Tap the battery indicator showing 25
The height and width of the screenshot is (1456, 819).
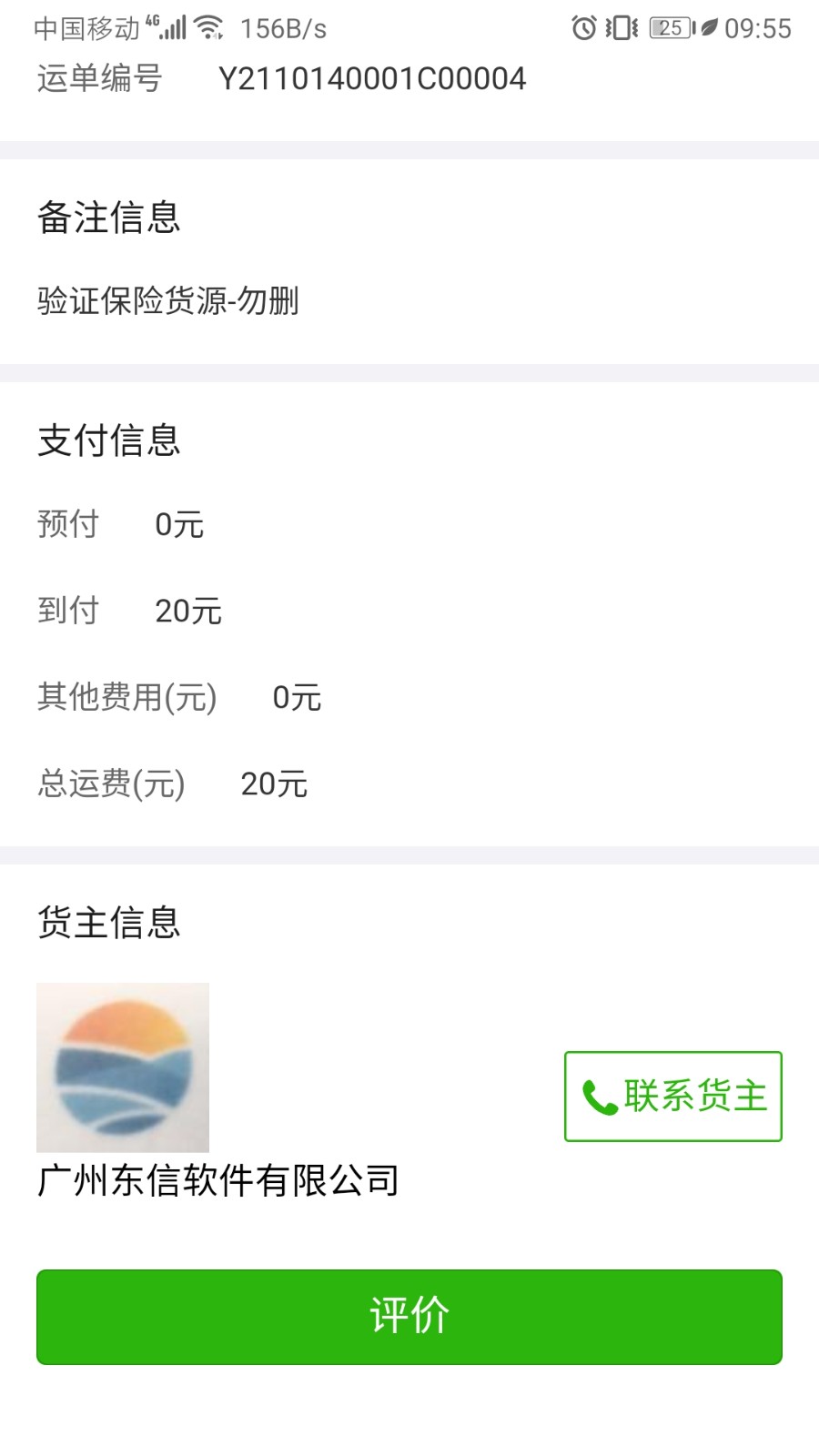(x=671, y=29)
